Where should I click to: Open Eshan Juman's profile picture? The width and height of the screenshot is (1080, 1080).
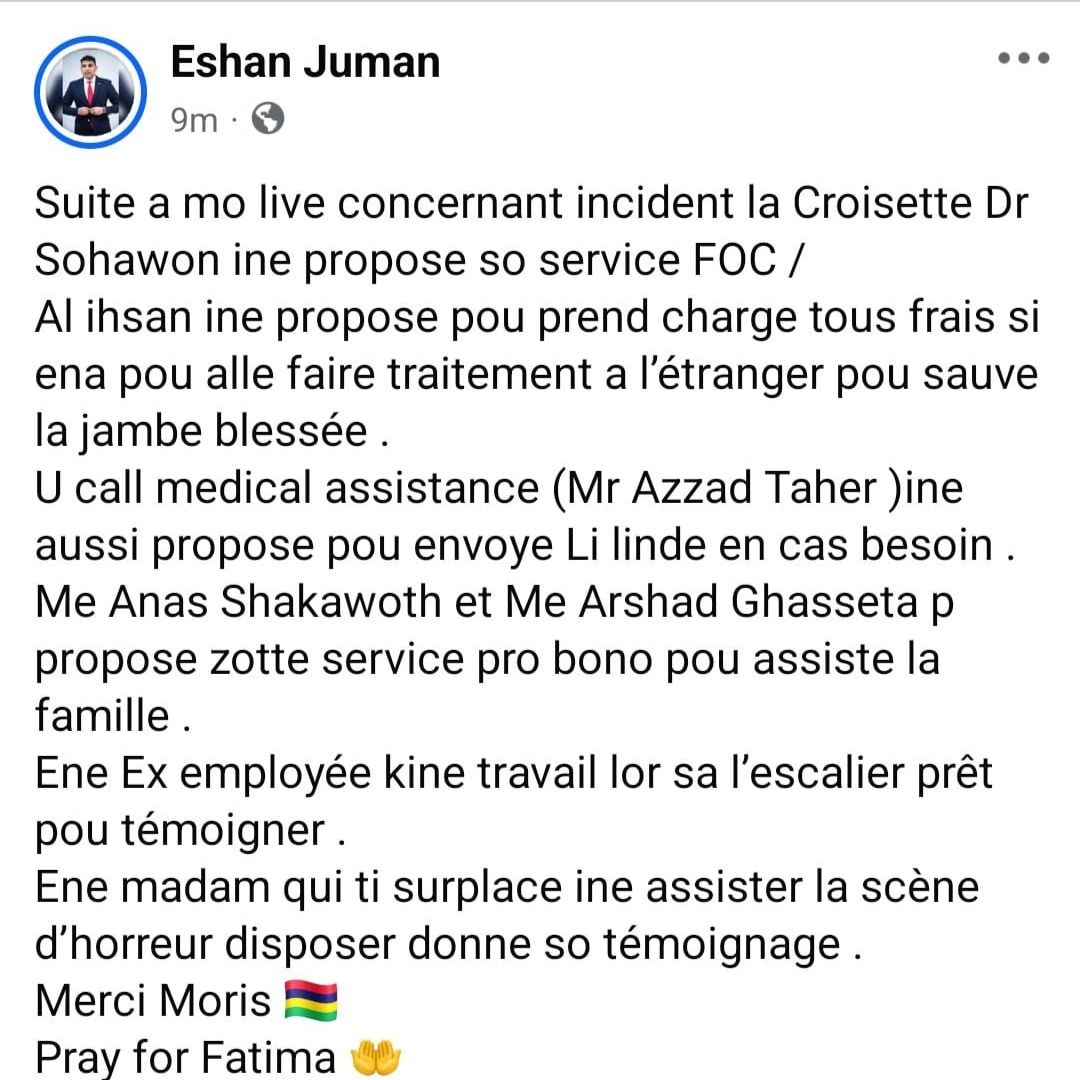(90, 92)
